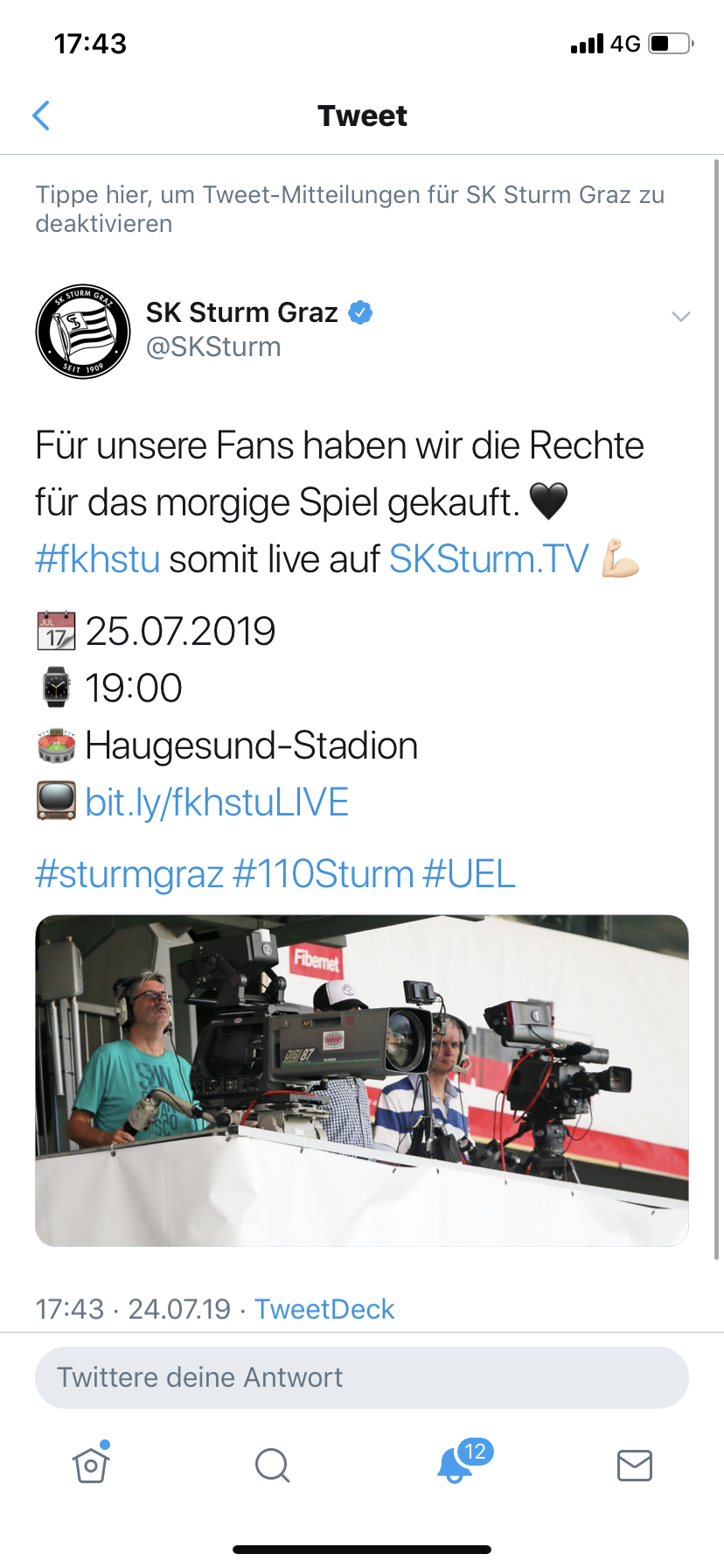Switch to the Search tab

[x=272, y=1465]
